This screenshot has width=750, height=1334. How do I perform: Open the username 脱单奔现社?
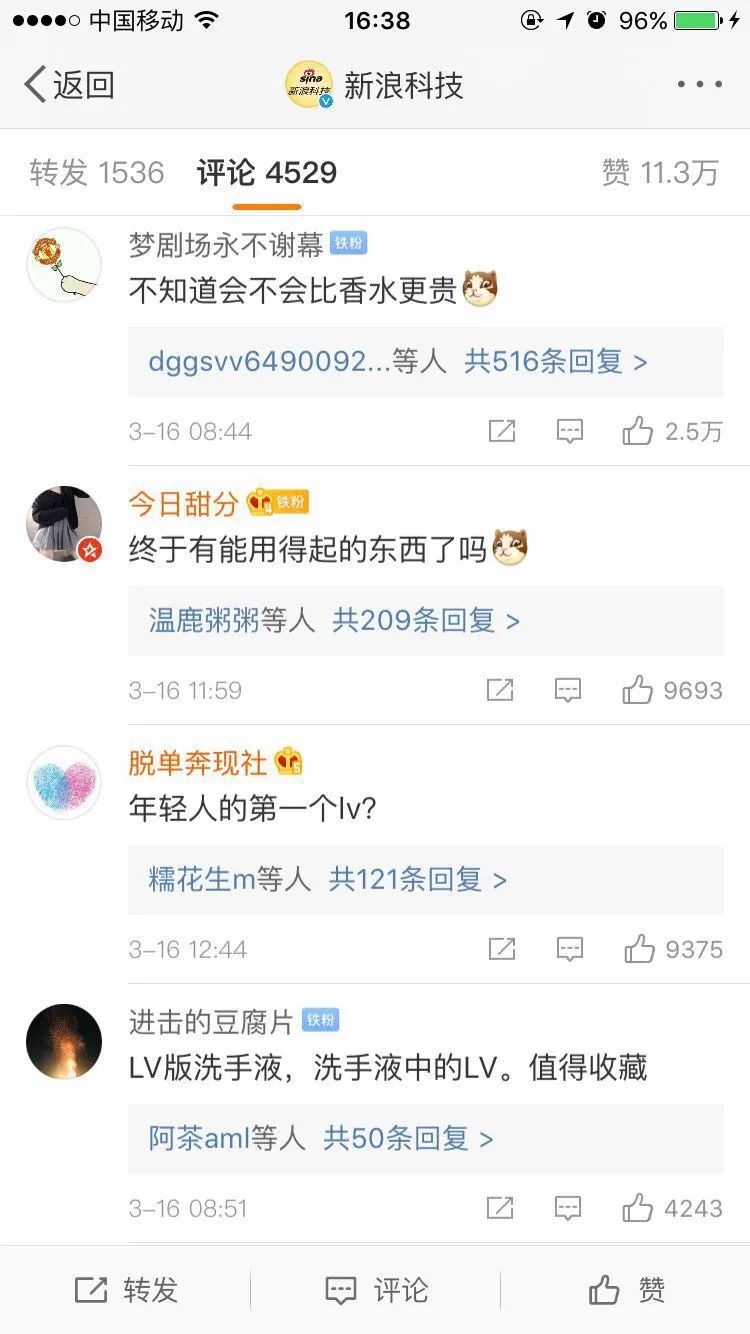pos(198,763)
